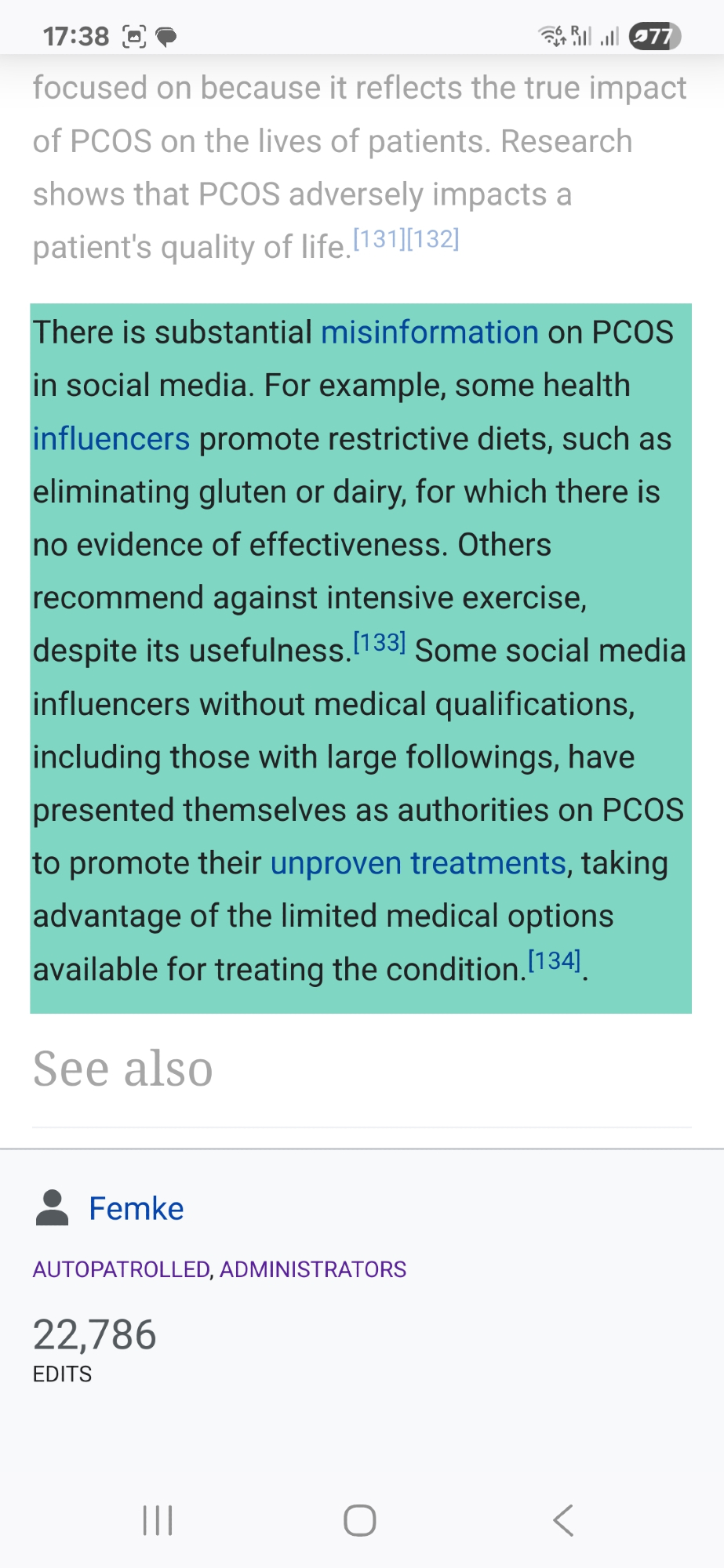The image size is (724, 1568).
Task: View citation [131]
Action: pyautogui.click(x=379, y=238)
